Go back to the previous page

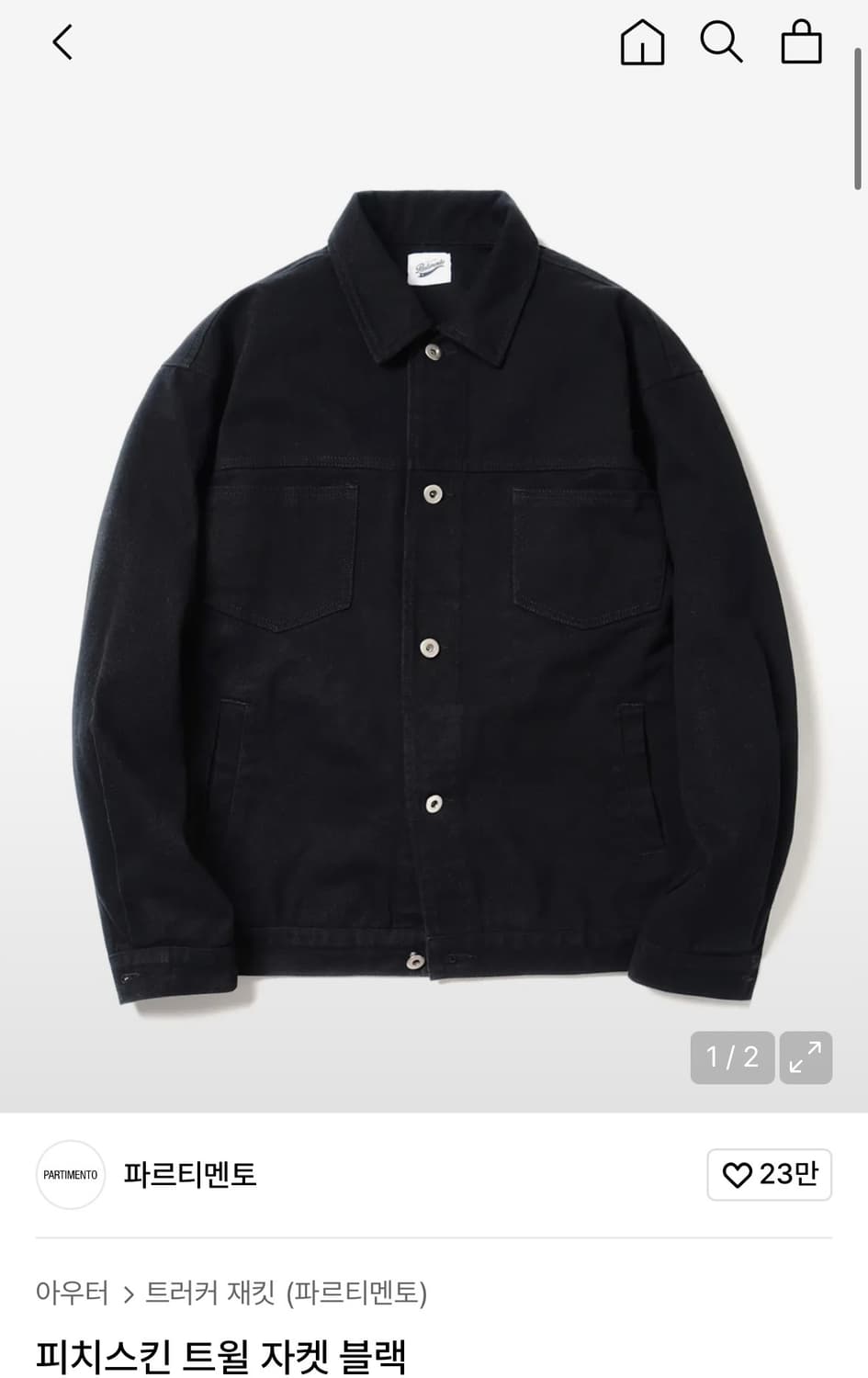(62, 42)
